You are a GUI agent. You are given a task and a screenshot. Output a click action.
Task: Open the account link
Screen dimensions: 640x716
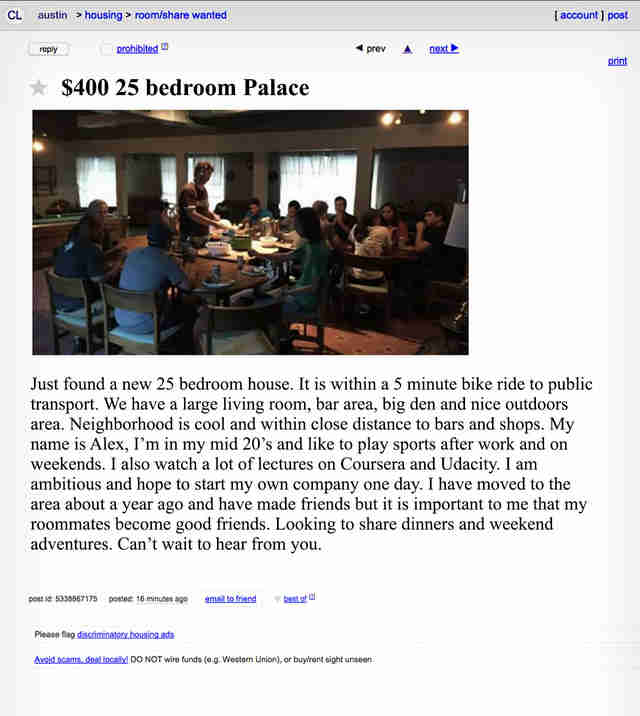(578, 15)
